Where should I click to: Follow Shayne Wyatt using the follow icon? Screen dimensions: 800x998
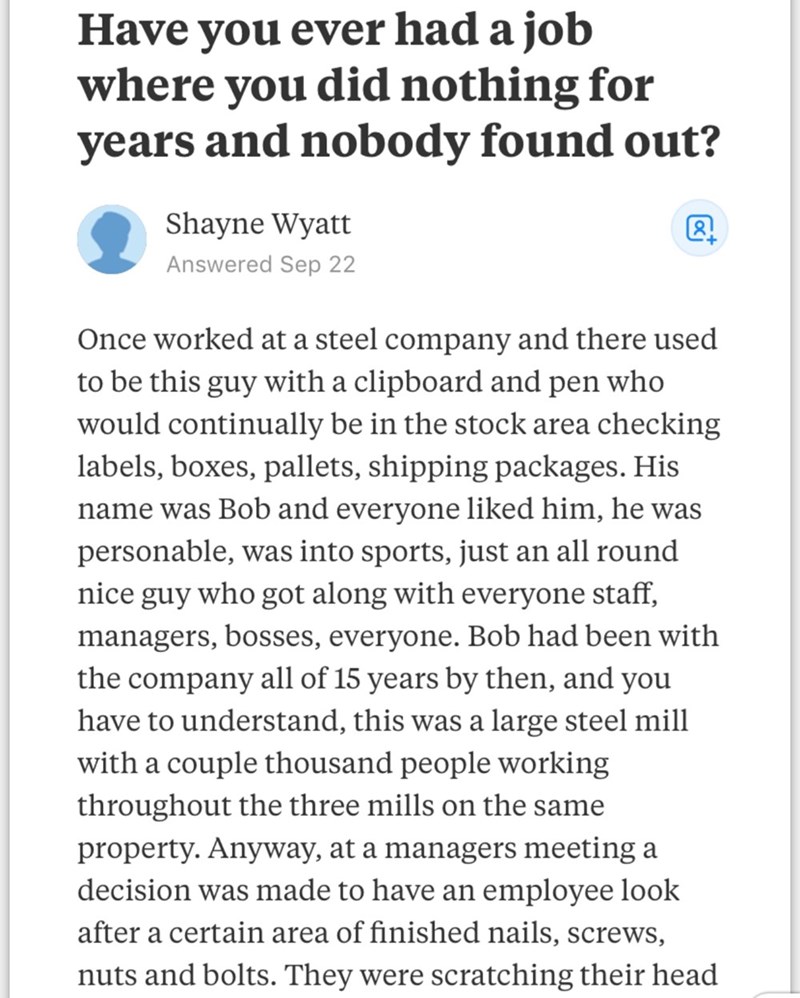[702, 228]
